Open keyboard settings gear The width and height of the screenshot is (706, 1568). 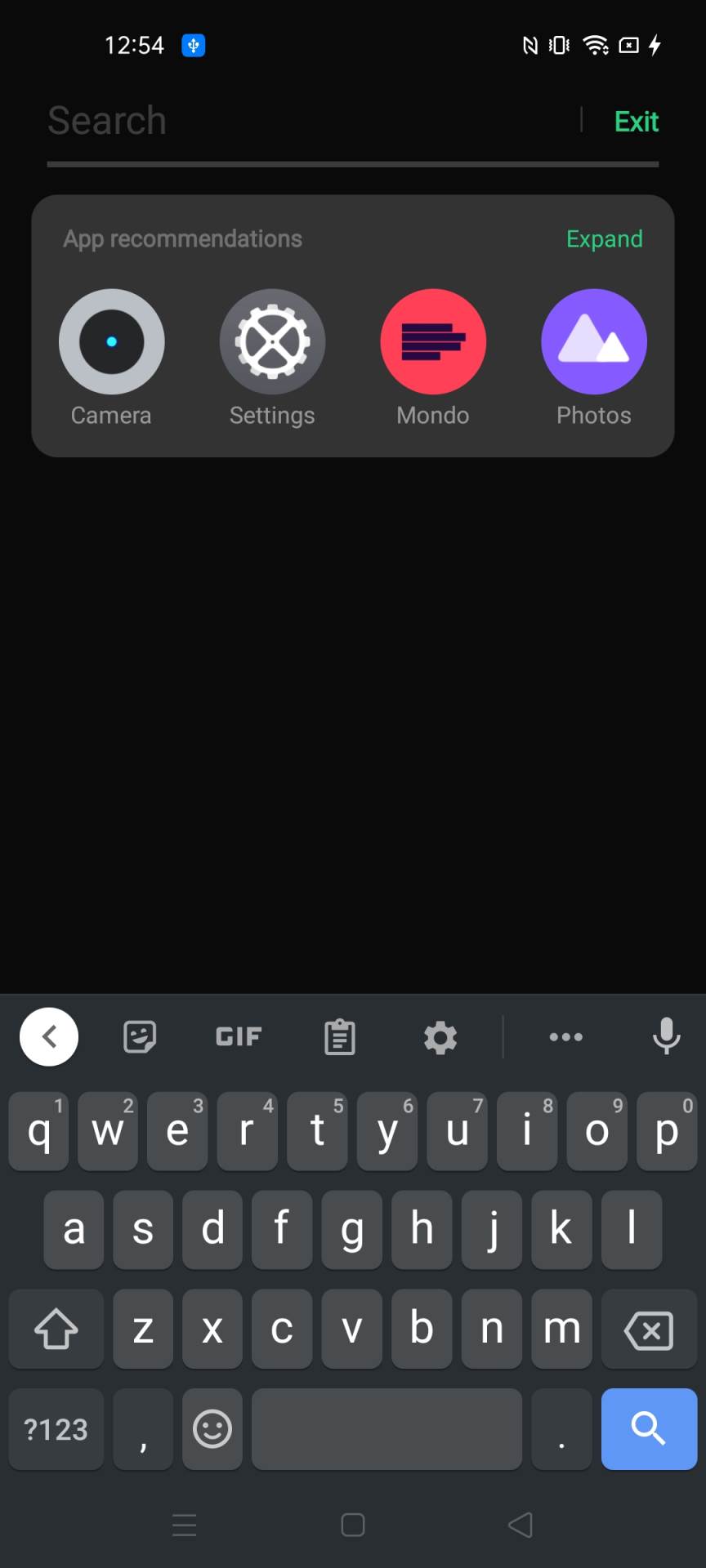[440, 1037]
